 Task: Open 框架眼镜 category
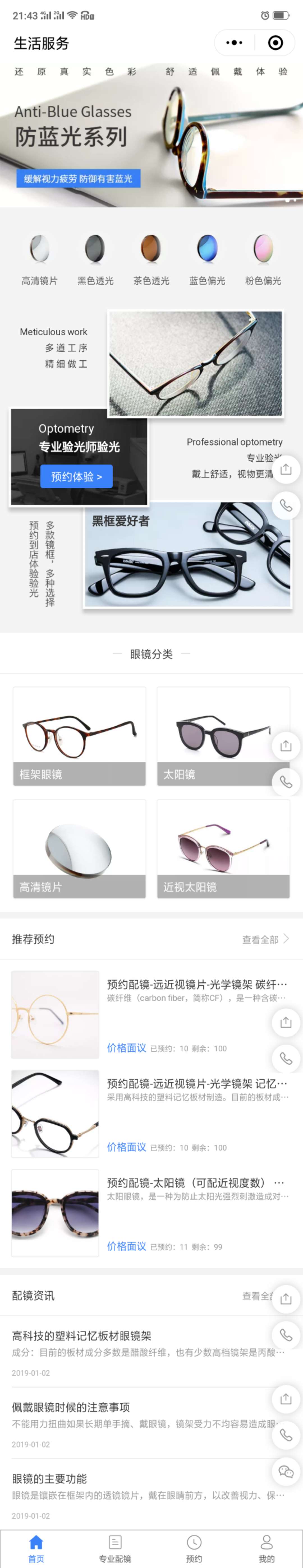click(x=79, y=736)
